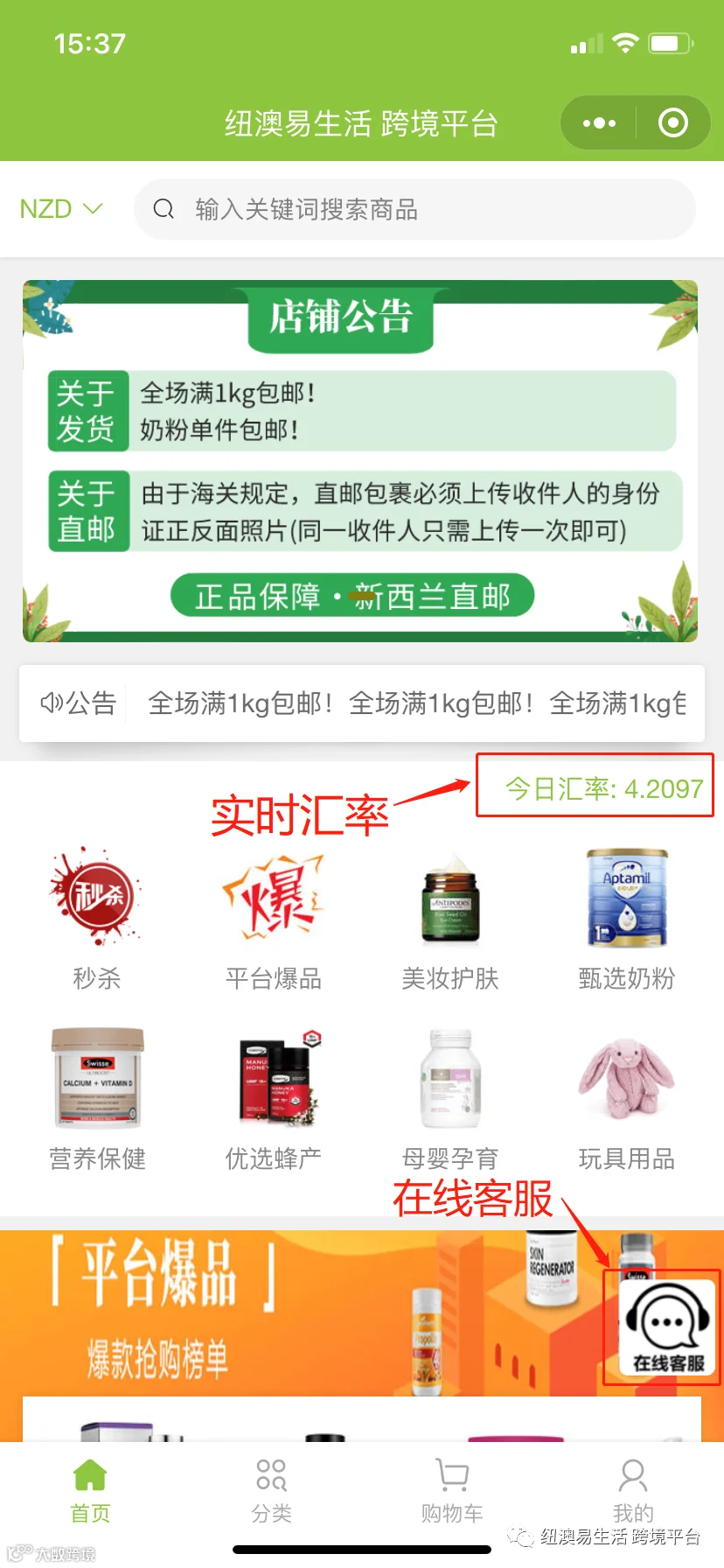724x1568 pixels.
Task: Open the 平台爆品 爆款抢购榜单 banner
Action: (x=297, y=1312)
